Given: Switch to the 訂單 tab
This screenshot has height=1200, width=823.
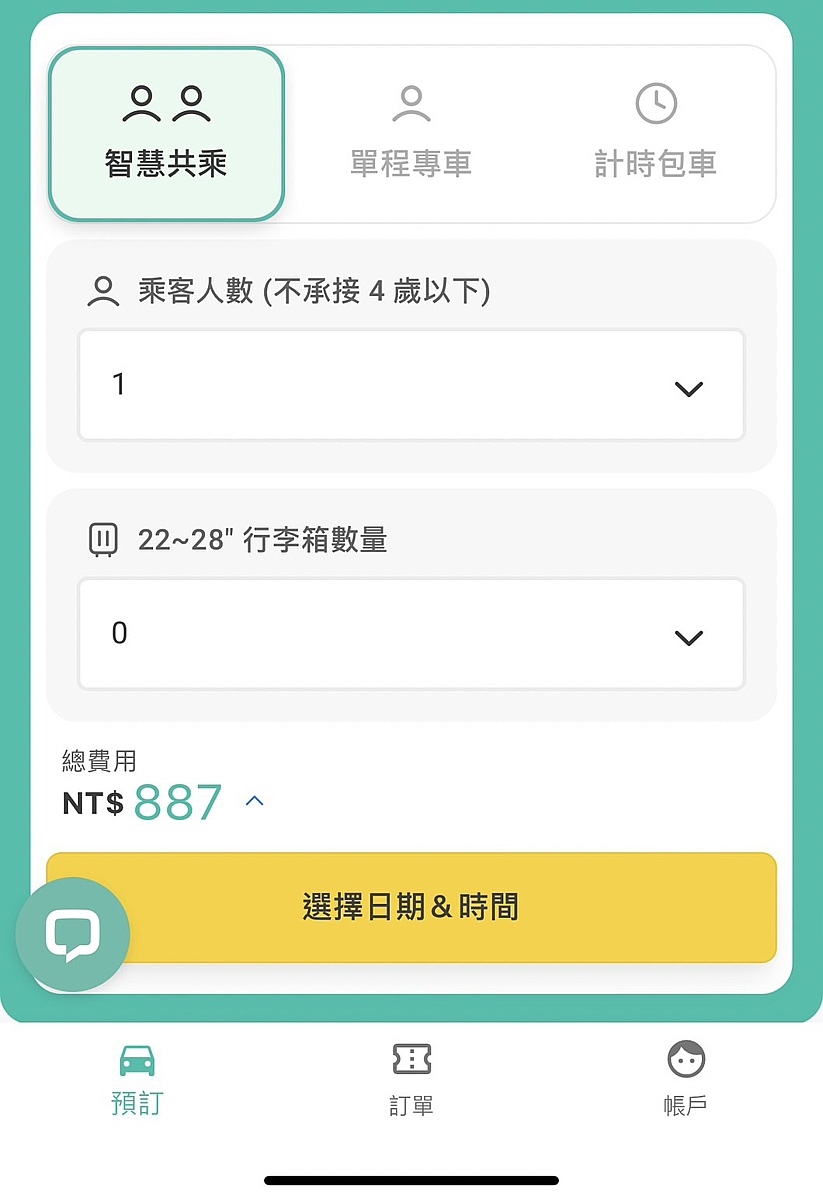Looking at the screenshot, I should point(411,1079).
